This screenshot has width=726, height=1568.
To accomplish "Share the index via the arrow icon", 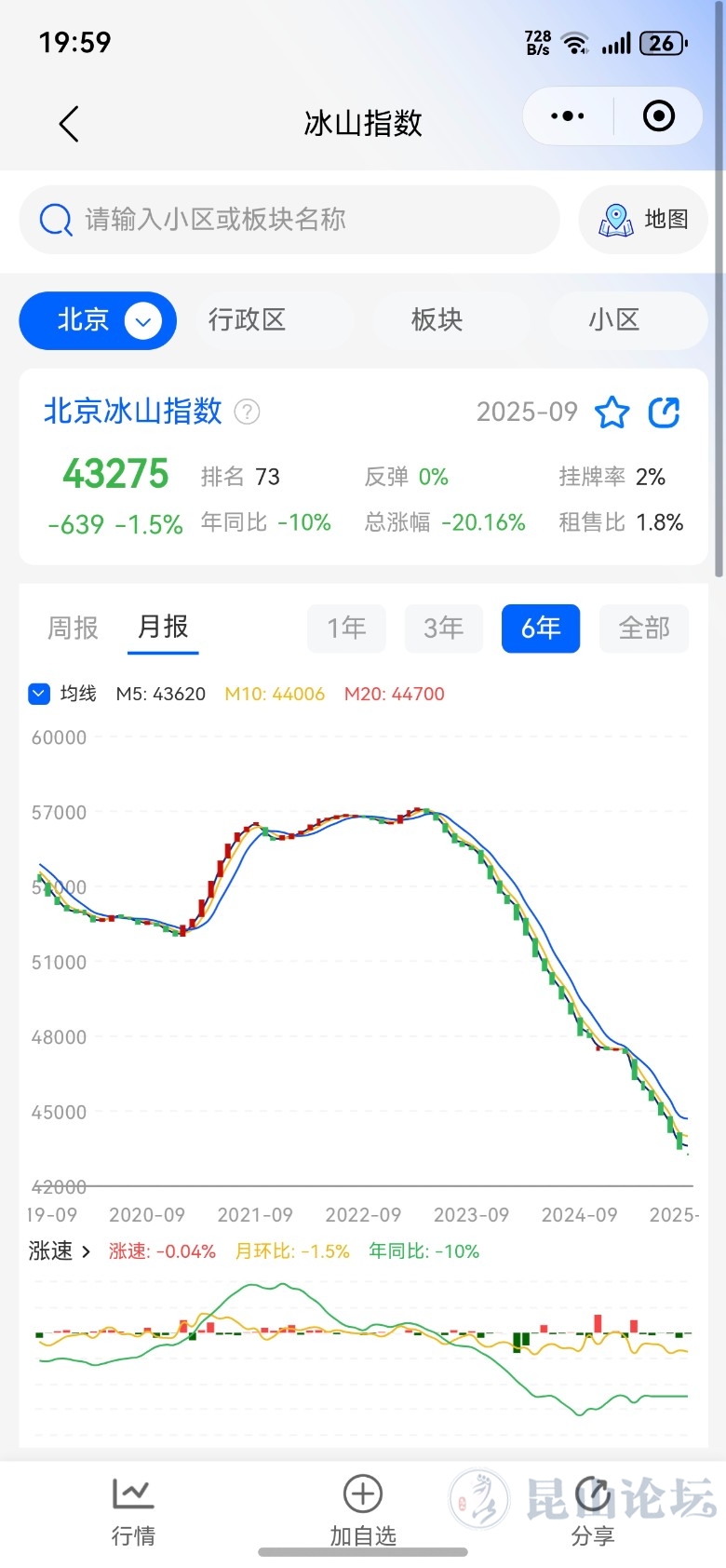I will coord(664,412).
